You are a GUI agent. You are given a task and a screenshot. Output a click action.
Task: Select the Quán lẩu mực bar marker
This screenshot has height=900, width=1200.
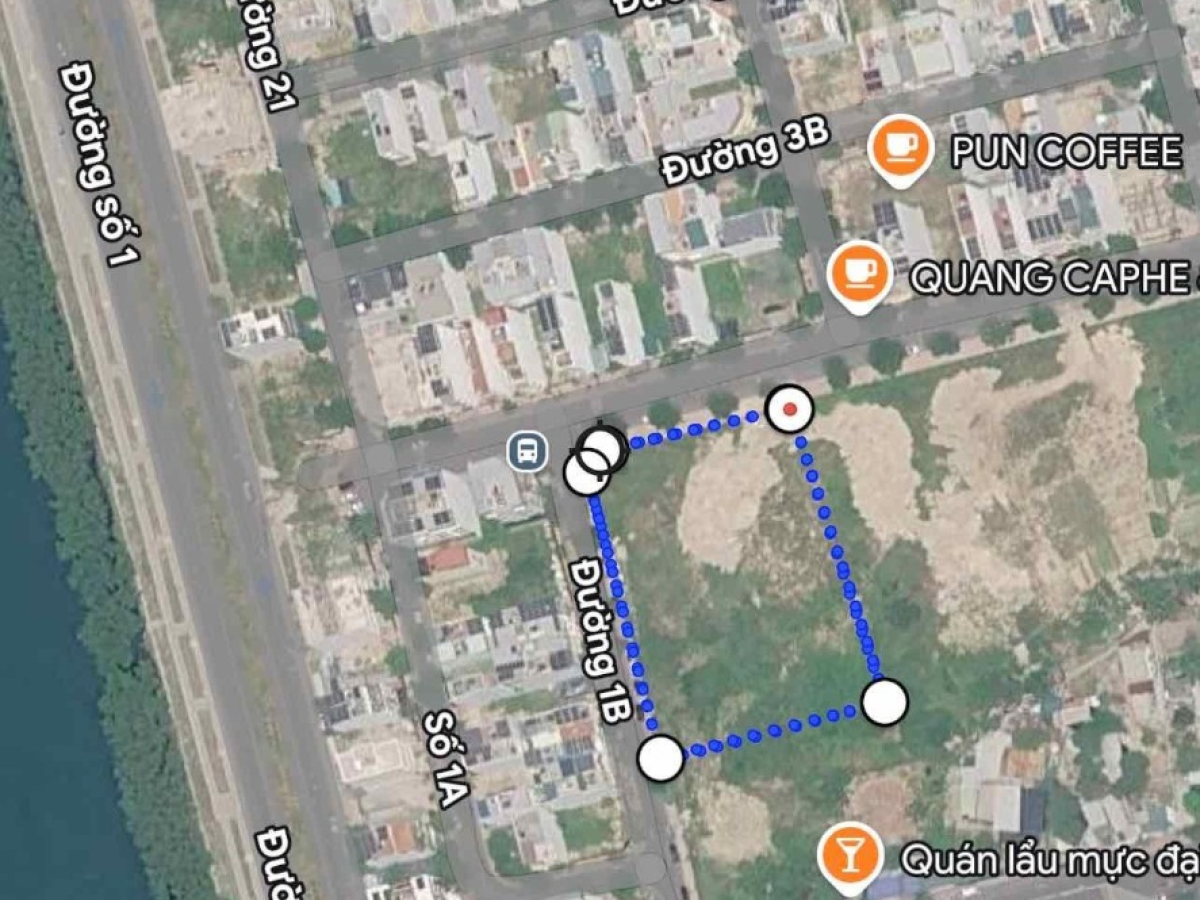coord(849,859)
